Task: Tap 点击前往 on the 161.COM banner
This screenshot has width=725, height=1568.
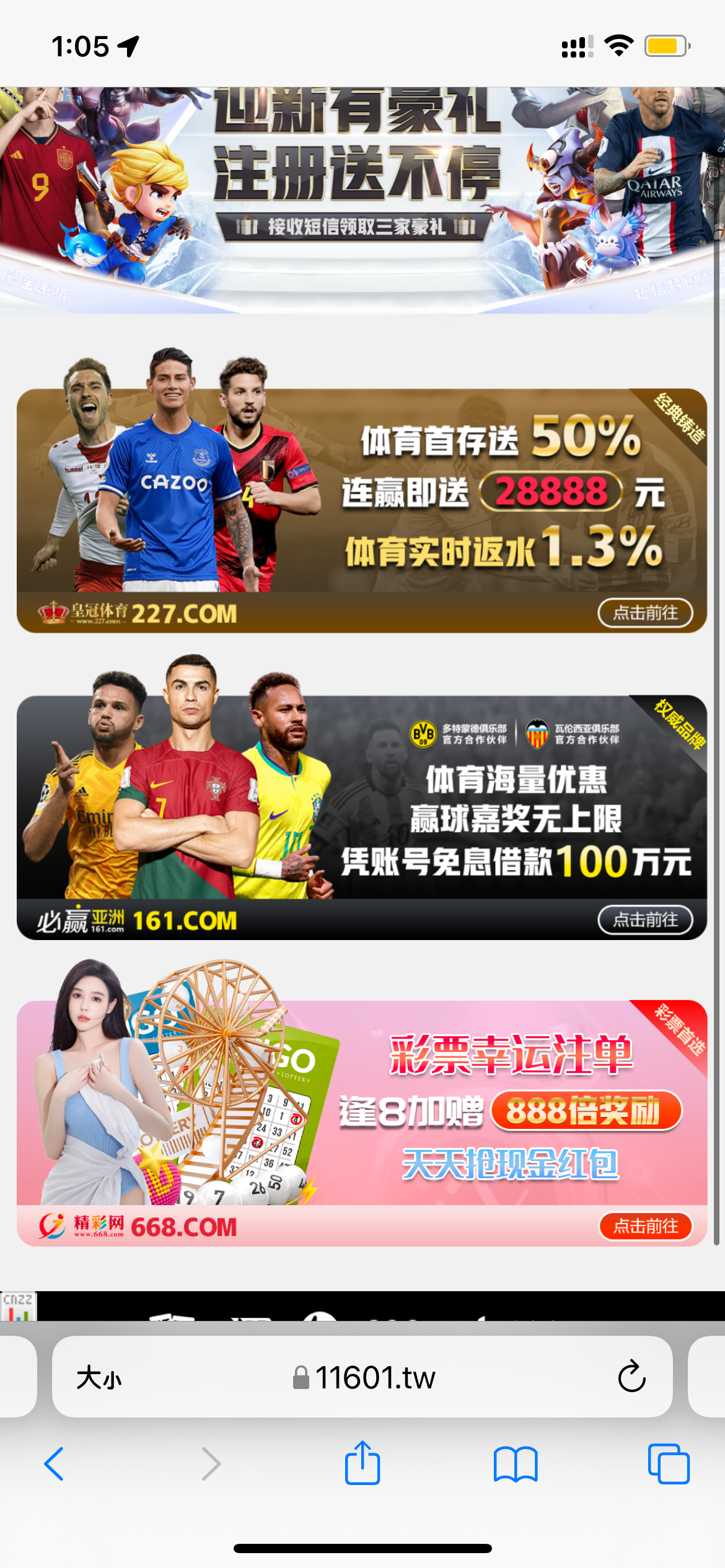Action: [645, 920]
